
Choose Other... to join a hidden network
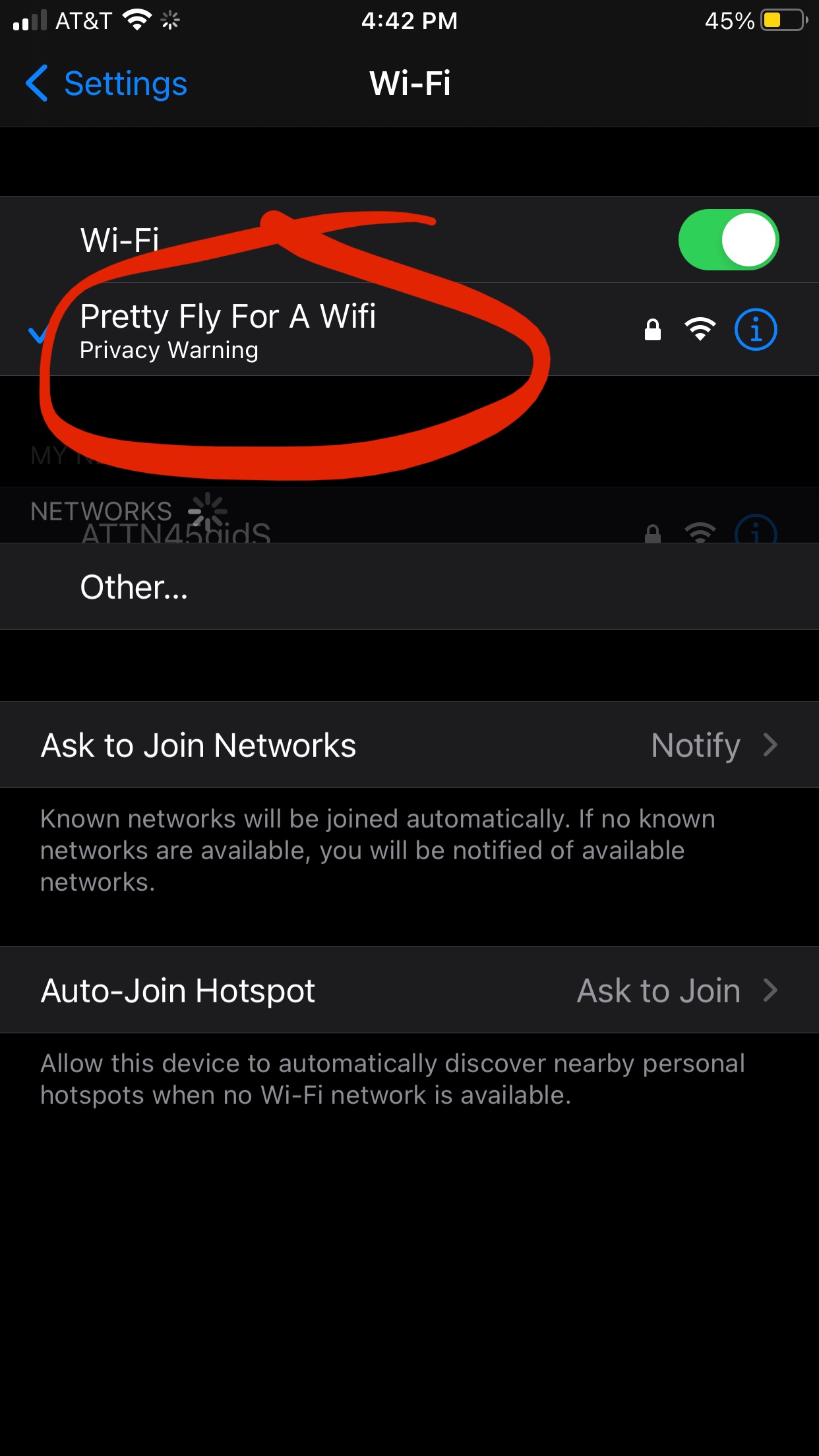click(133, 587)
